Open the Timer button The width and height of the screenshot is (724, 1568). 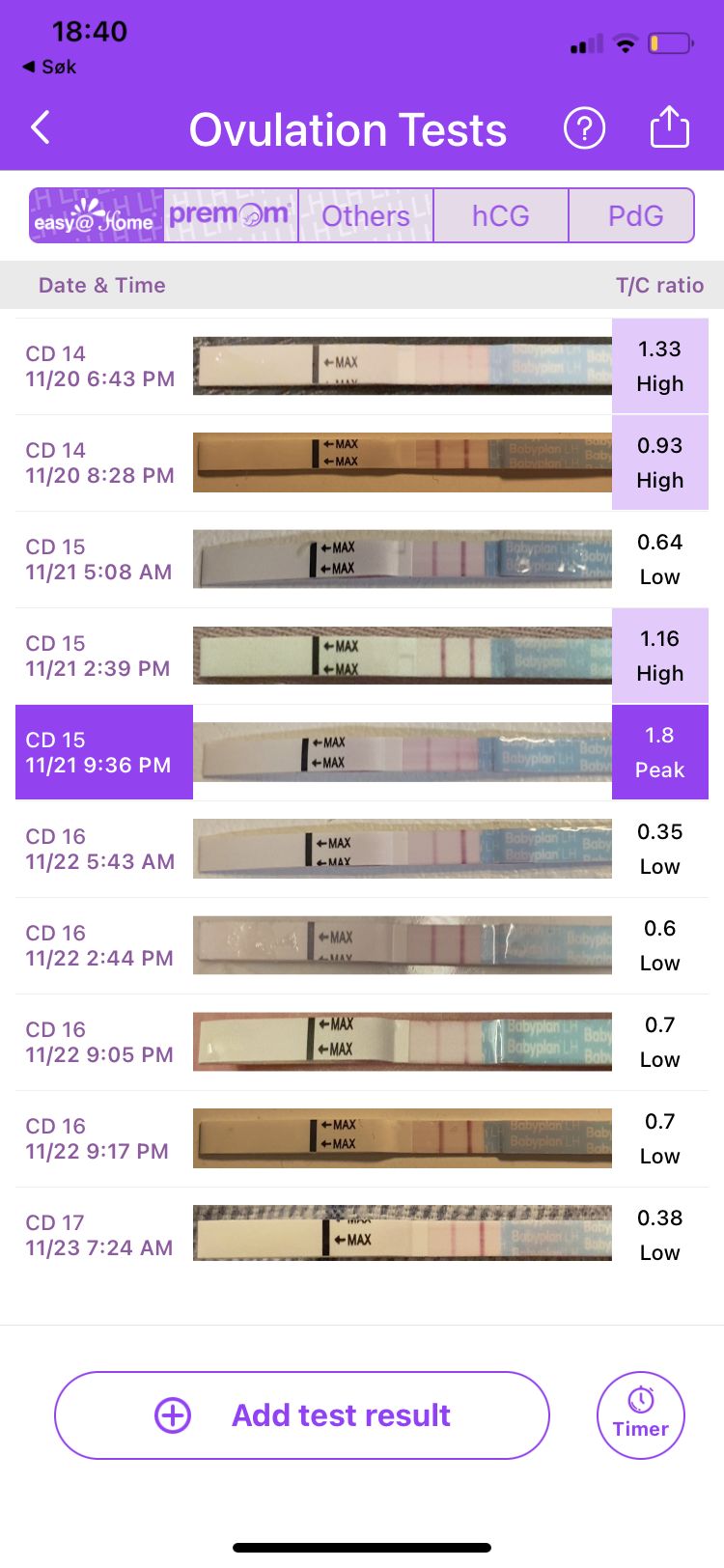pyautogui.click(x=641, y=1415)
